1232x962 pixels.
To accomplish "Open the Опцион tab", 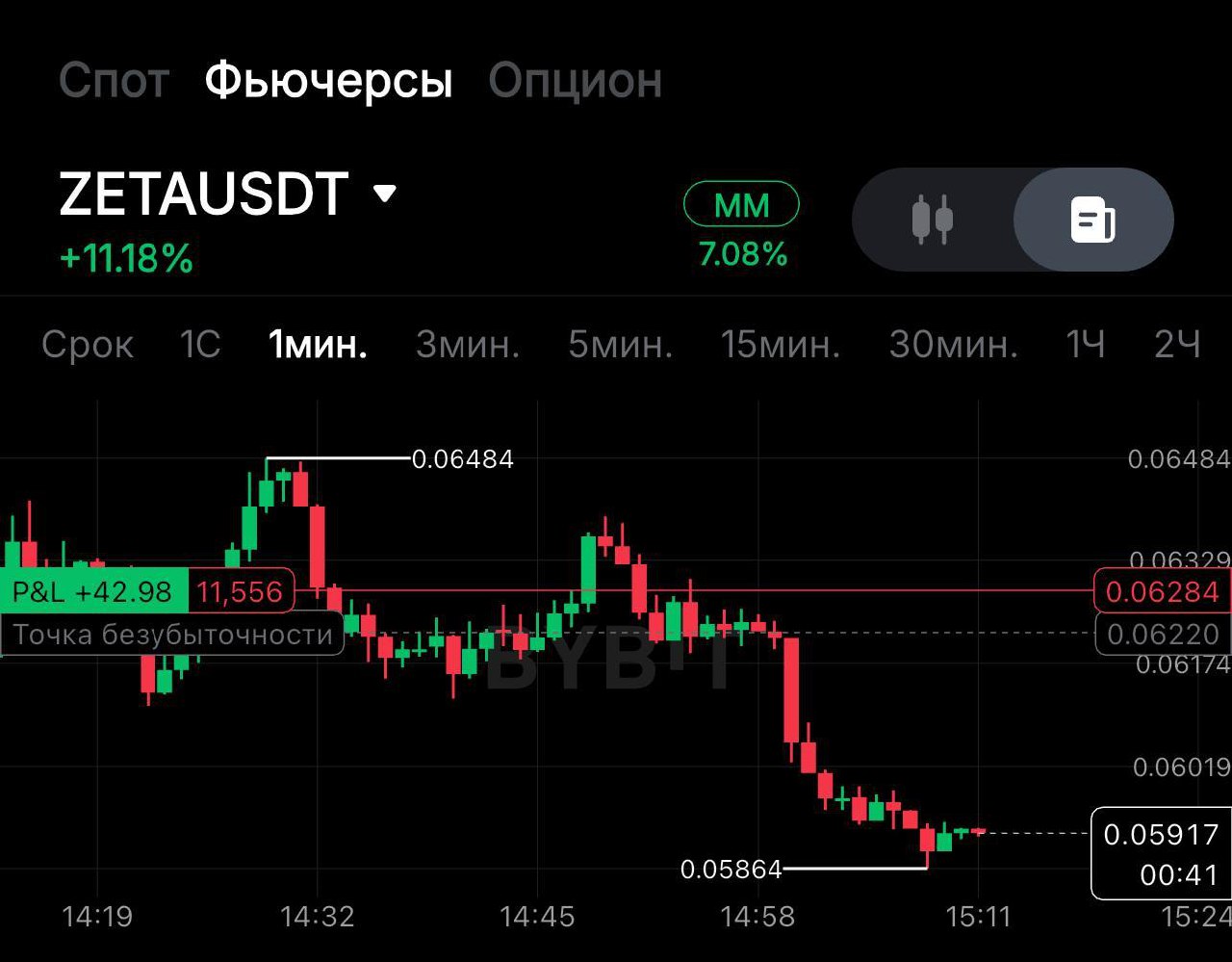I will pyautogui.click(x=575, y=81).
